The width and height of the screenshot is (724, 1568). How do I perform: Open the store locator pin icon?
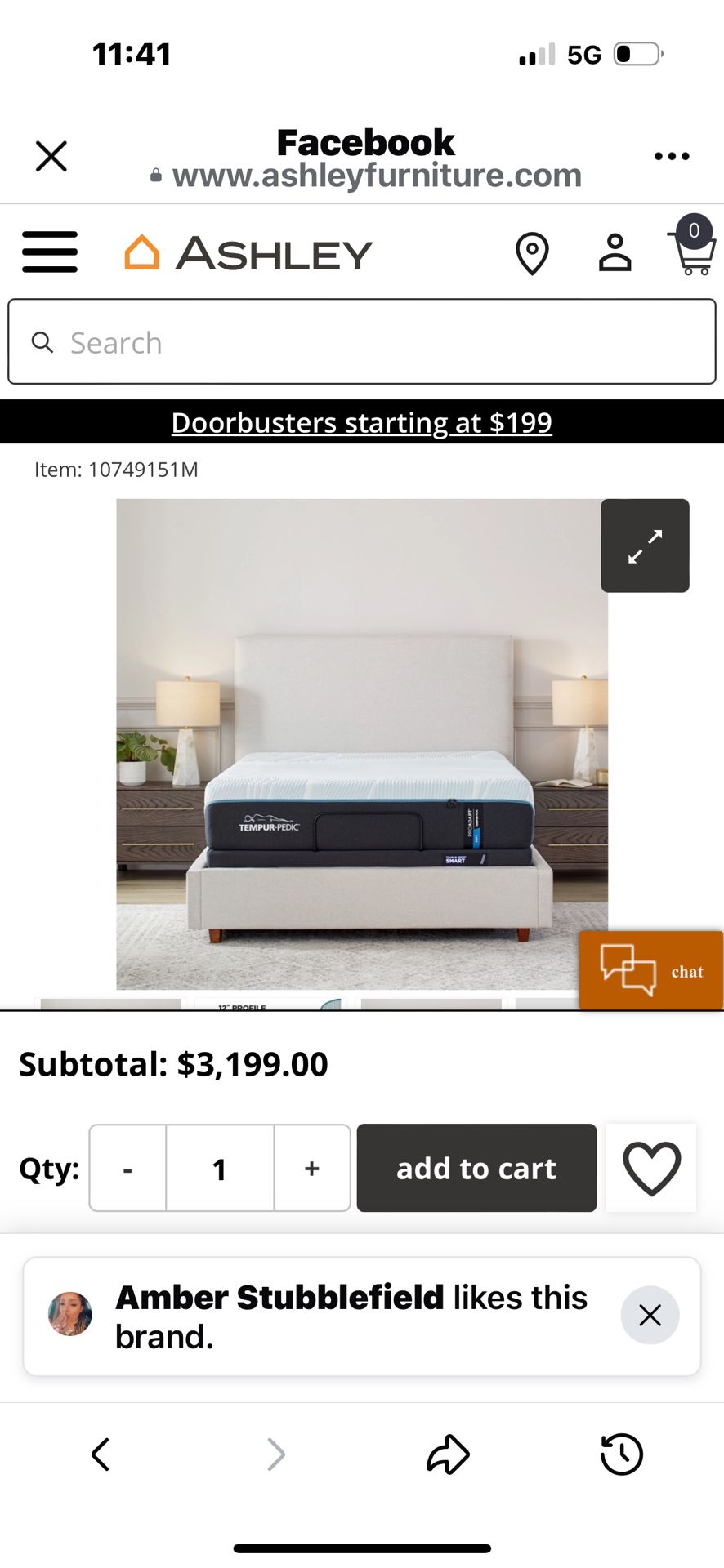[533, 253]
